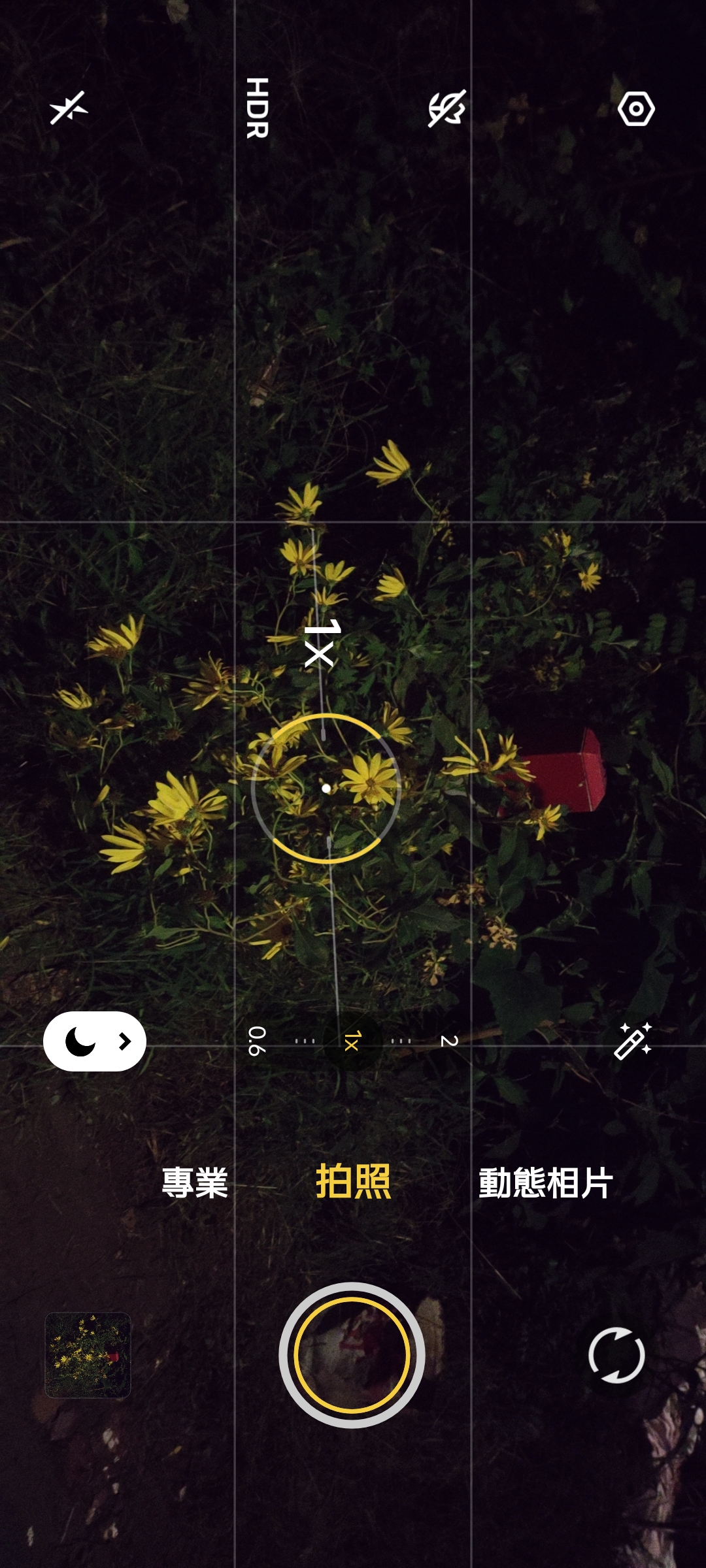Select 2x zoom level
Image resolution: width=706 pixels, height=1568 pixels.
click(x=448, y=1041)
